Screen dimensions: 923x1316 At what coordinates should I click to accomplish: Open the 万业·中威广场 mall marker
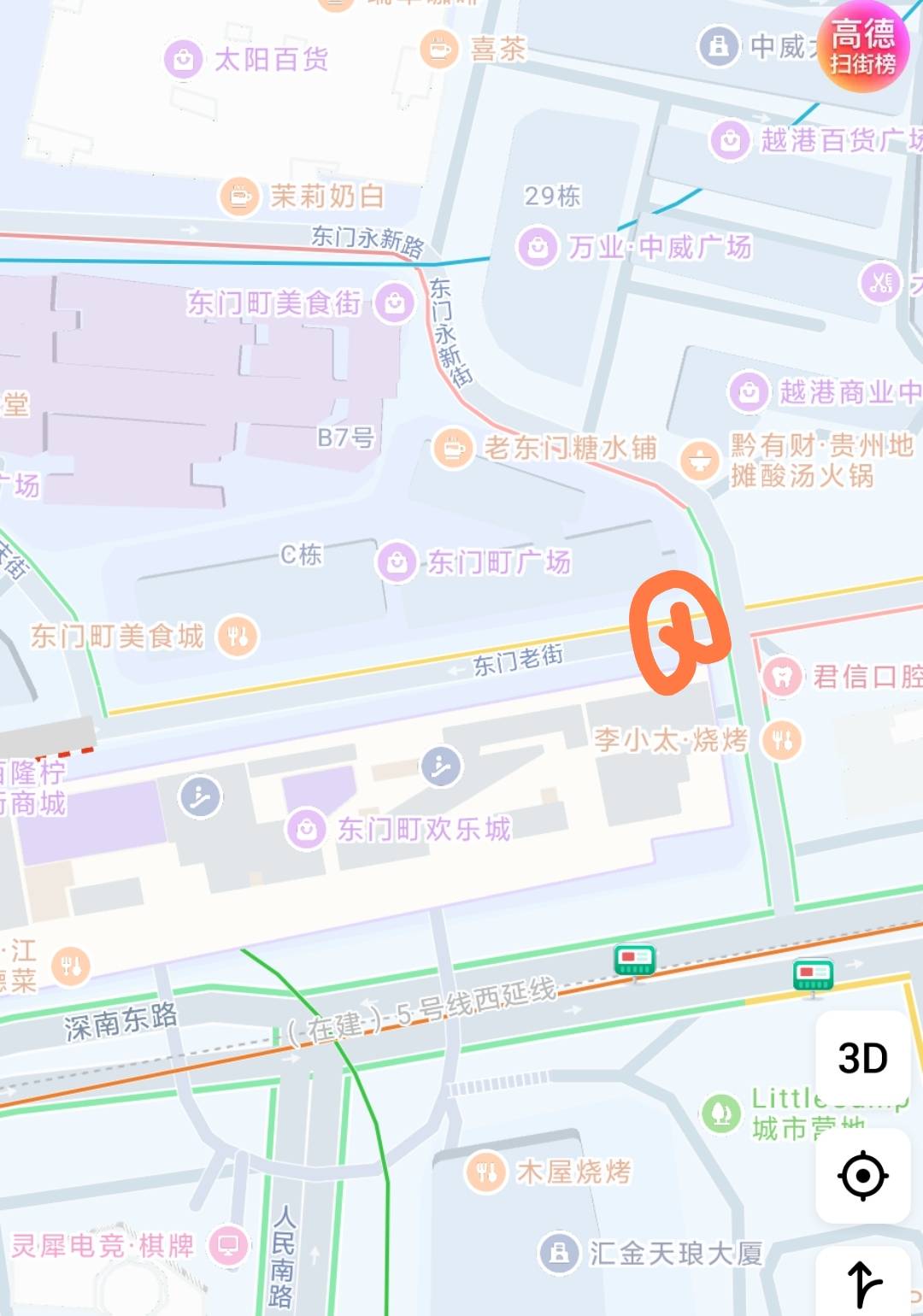tap(538, 248)
